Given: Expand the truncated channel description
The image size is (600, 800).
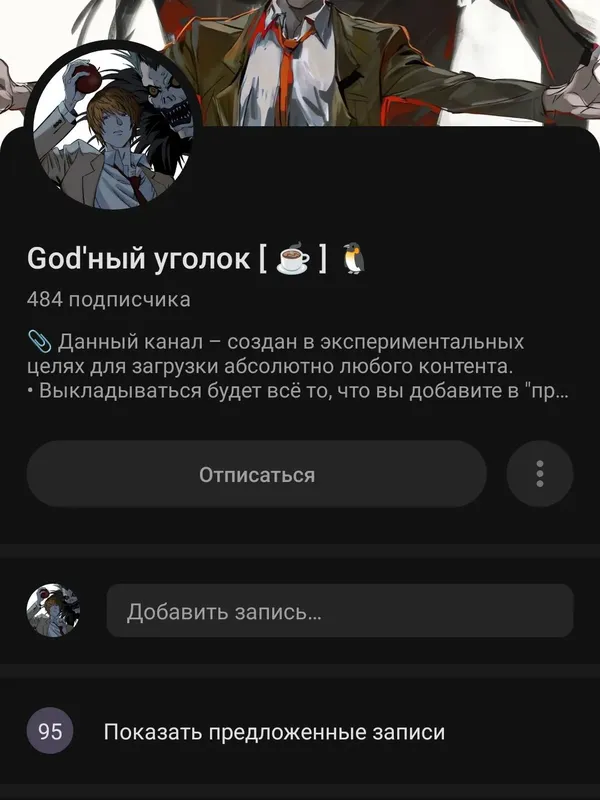Looking at the screenshot, I should tap(298, 366).
